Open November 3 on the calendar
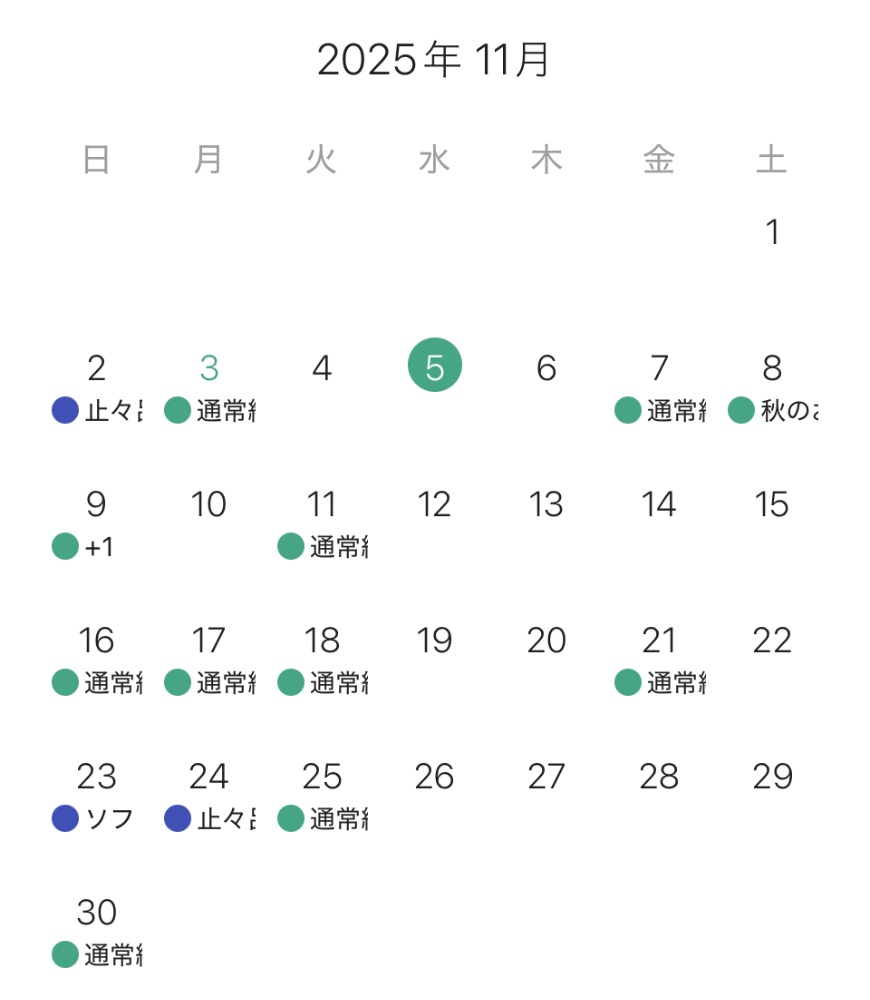 [209, 368]
